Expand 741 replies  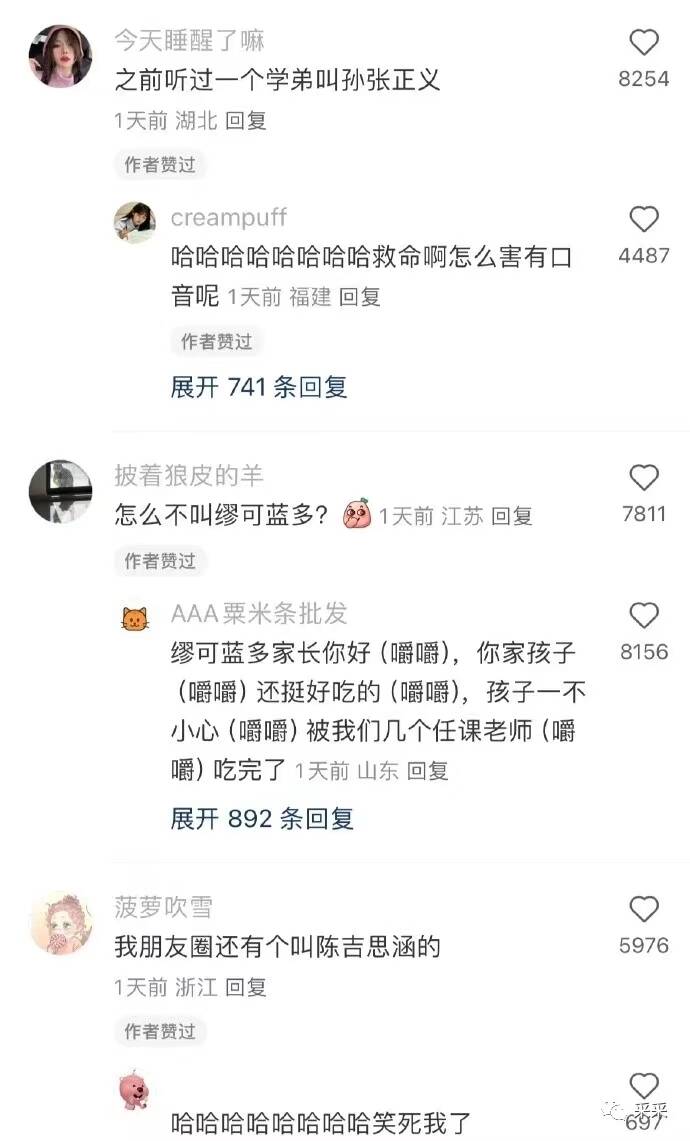point(259,386)
